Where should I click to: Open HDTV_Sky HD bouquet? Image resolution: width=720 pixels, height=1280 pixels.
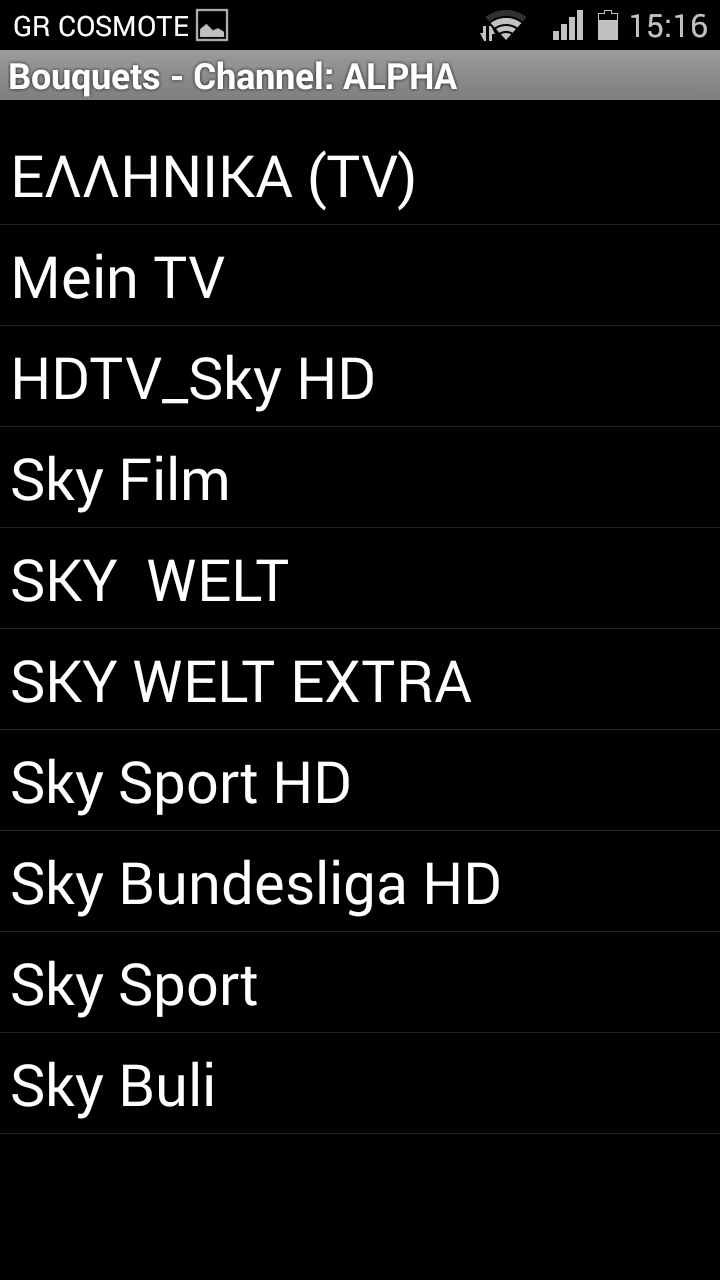(x=360, y=377)
